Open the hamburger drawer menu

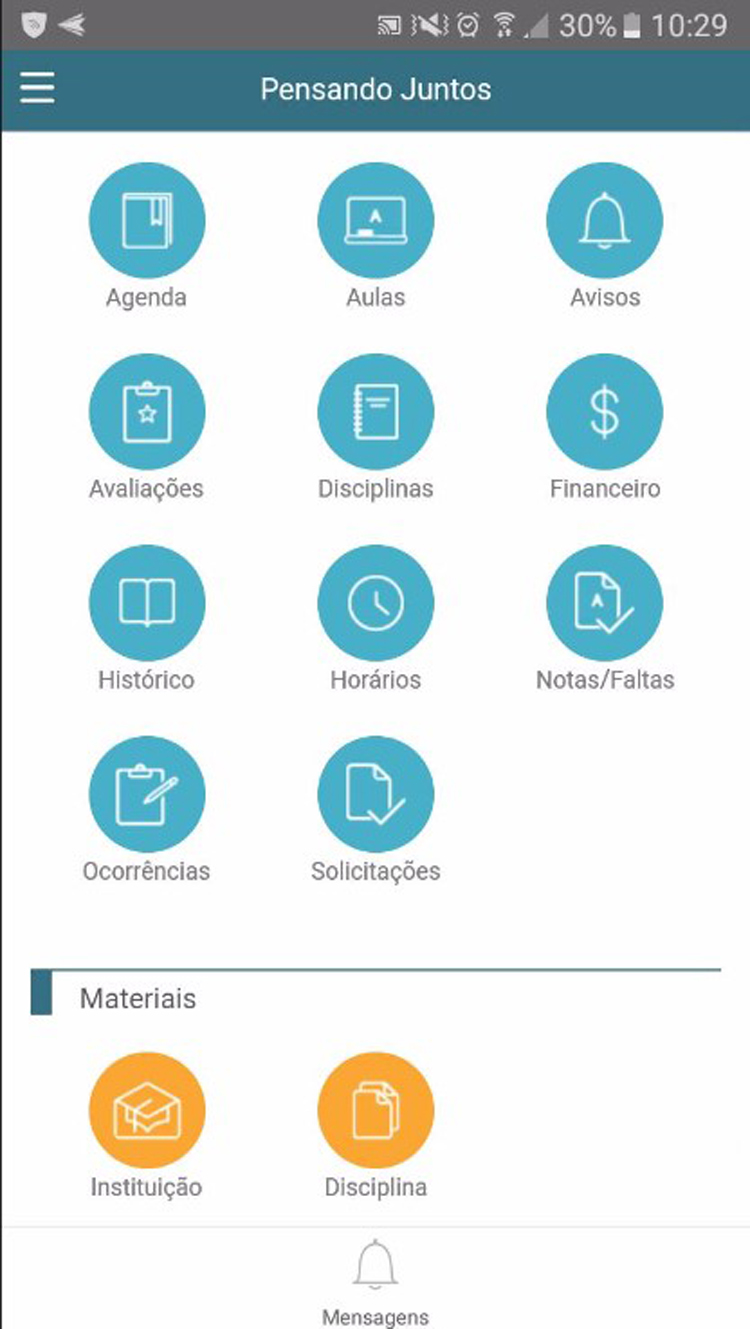pyautogui.click(x=38, y=89)
